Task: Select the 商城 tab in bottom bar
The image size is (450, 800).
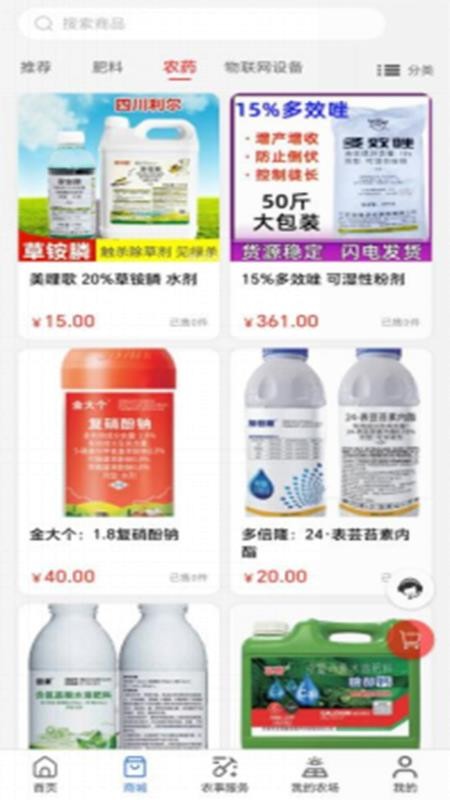Action: click(135, 774)
